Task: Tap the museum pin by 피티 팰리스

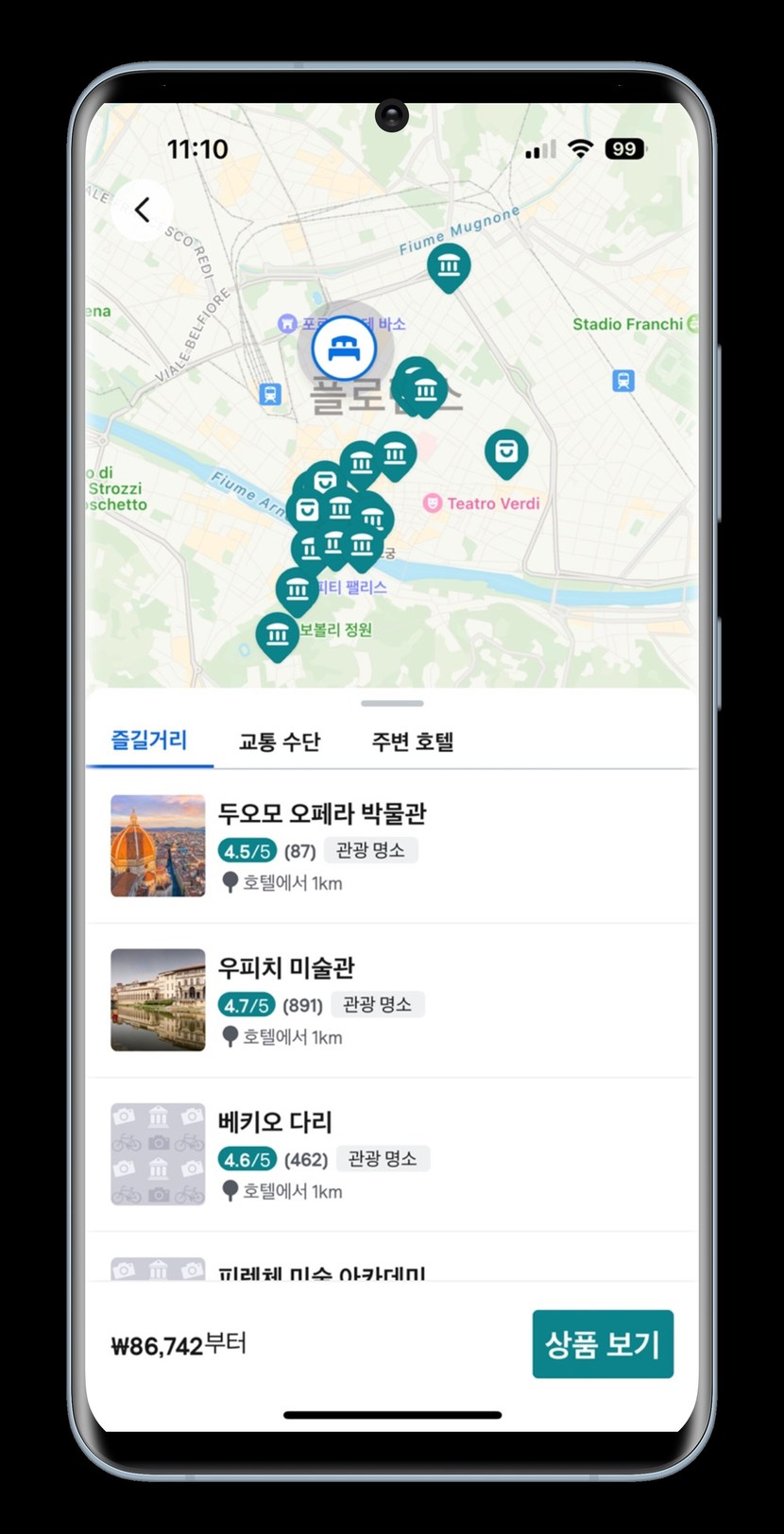Action: [x=298, y=588]
